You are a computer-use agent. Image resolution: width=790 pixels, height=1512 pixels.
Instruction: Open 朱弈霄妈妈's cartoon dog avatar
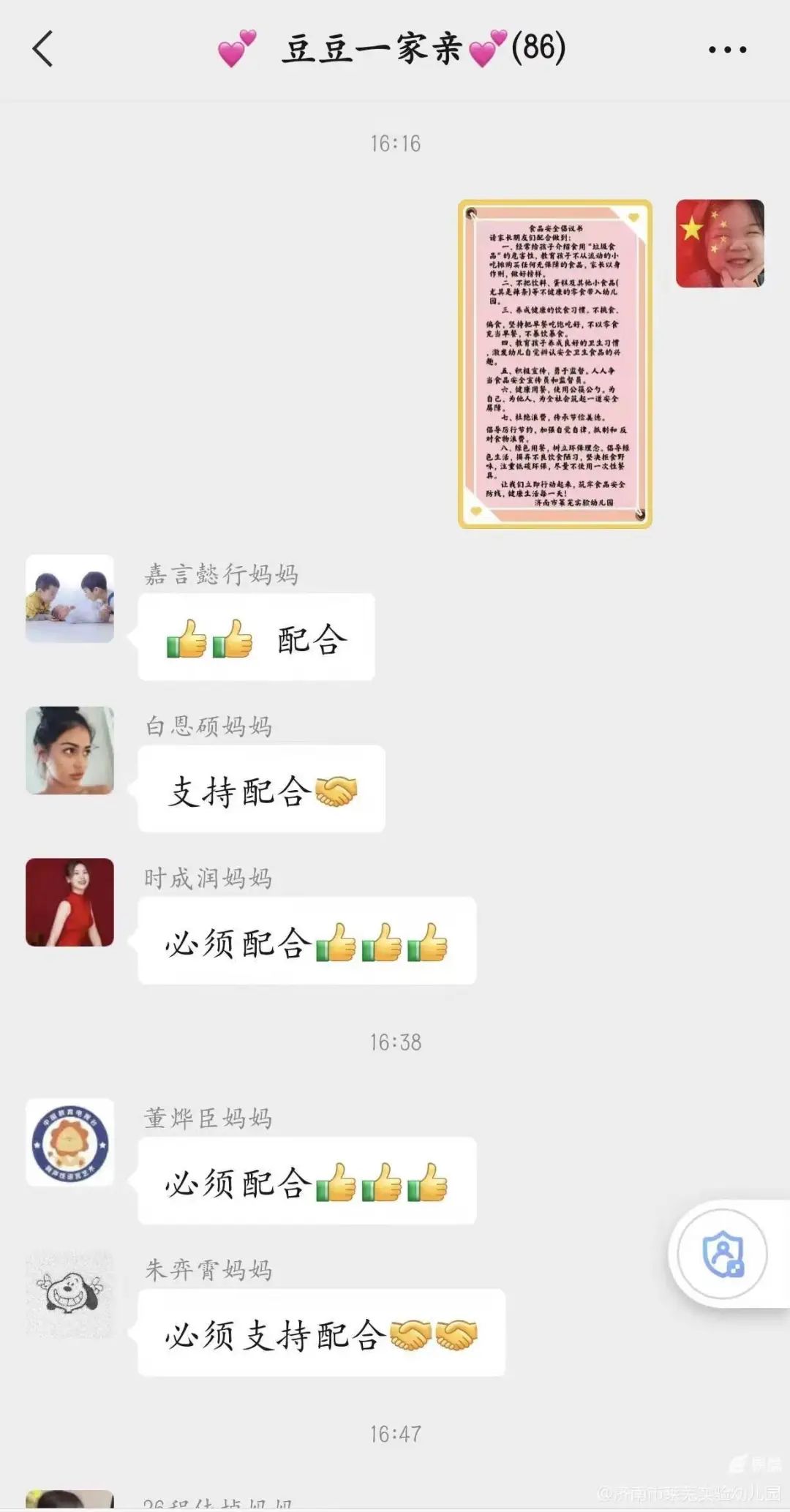(x=69, y=1294)
